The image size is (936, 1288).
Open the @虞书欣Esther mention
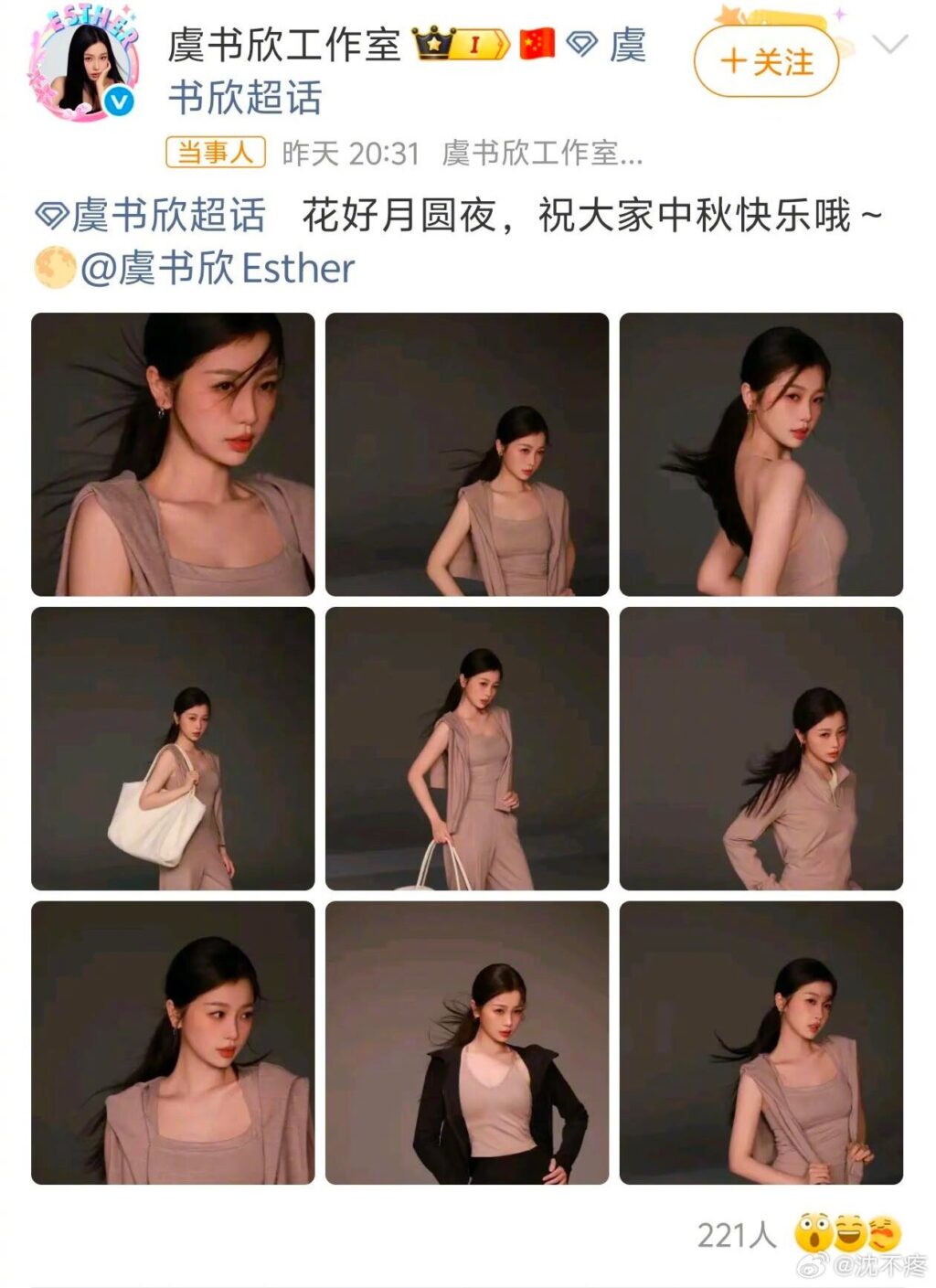pyautogui.click(x=217, y=269)
